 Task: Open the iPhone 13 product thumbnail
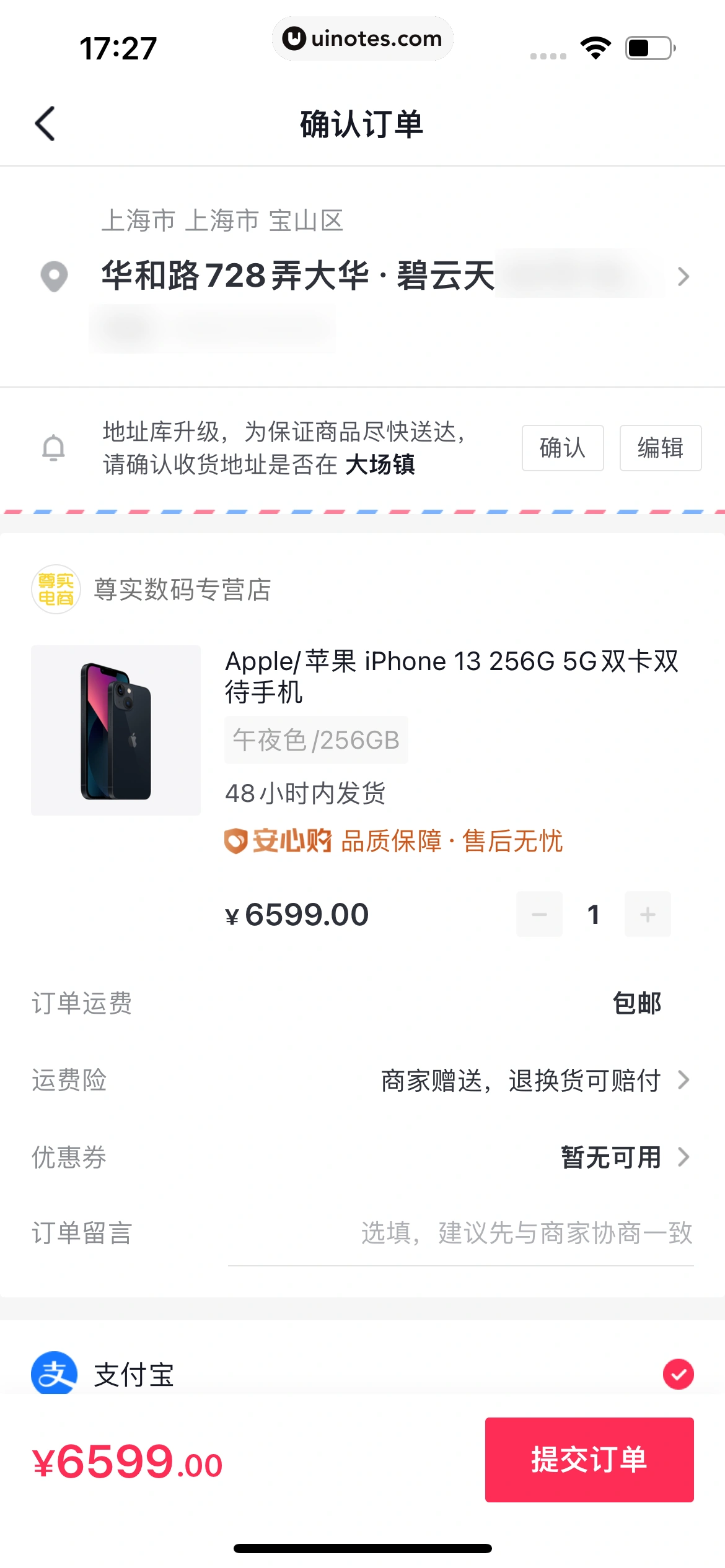click(x=116, y=730)
